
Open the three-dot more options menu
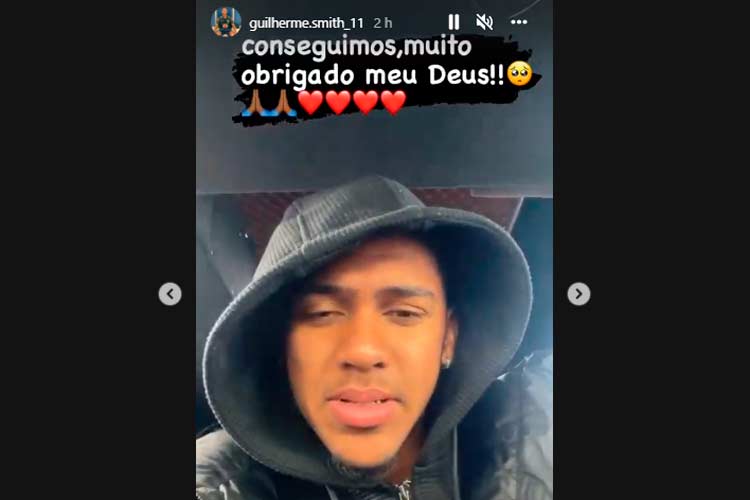click(518, 22)
